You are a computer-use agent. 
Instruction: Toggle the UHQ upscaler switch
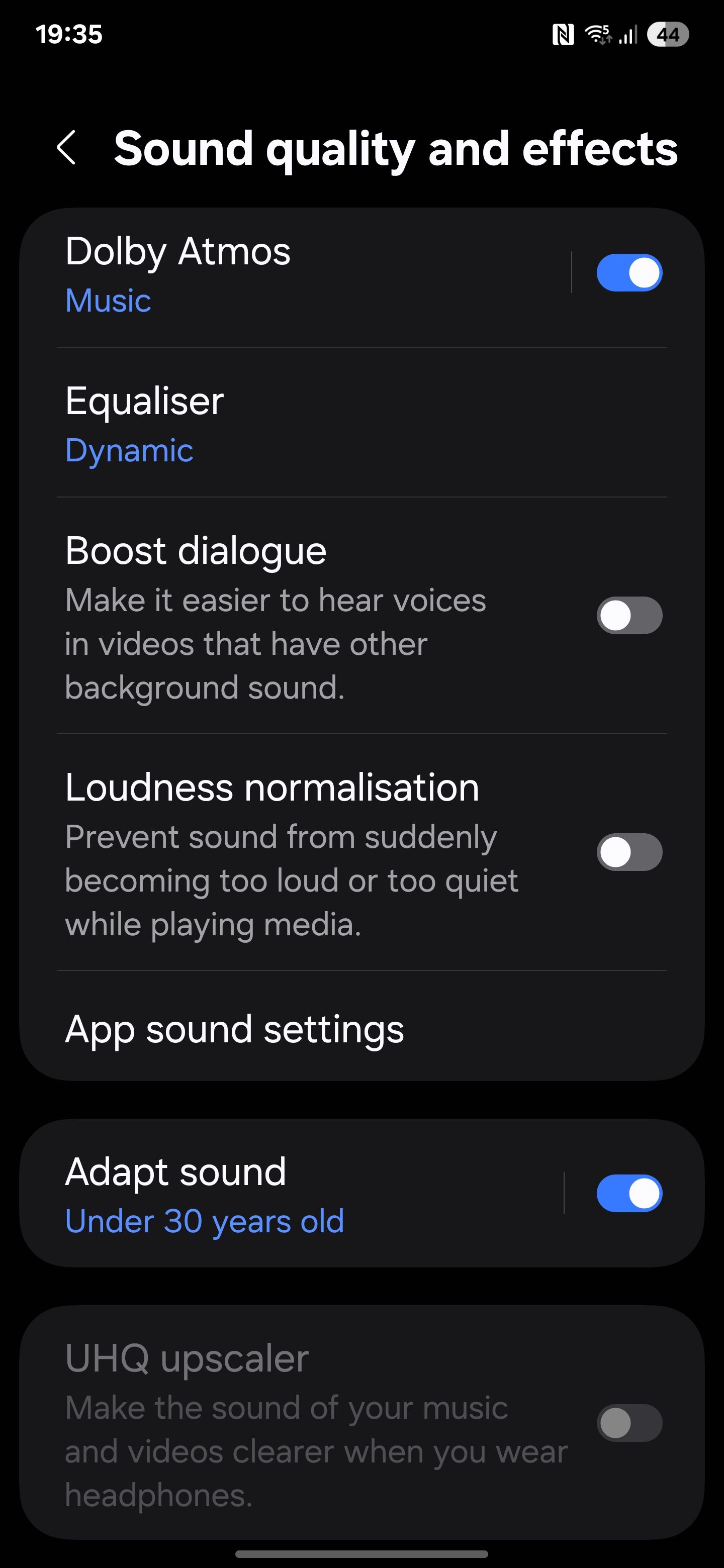628,1424
